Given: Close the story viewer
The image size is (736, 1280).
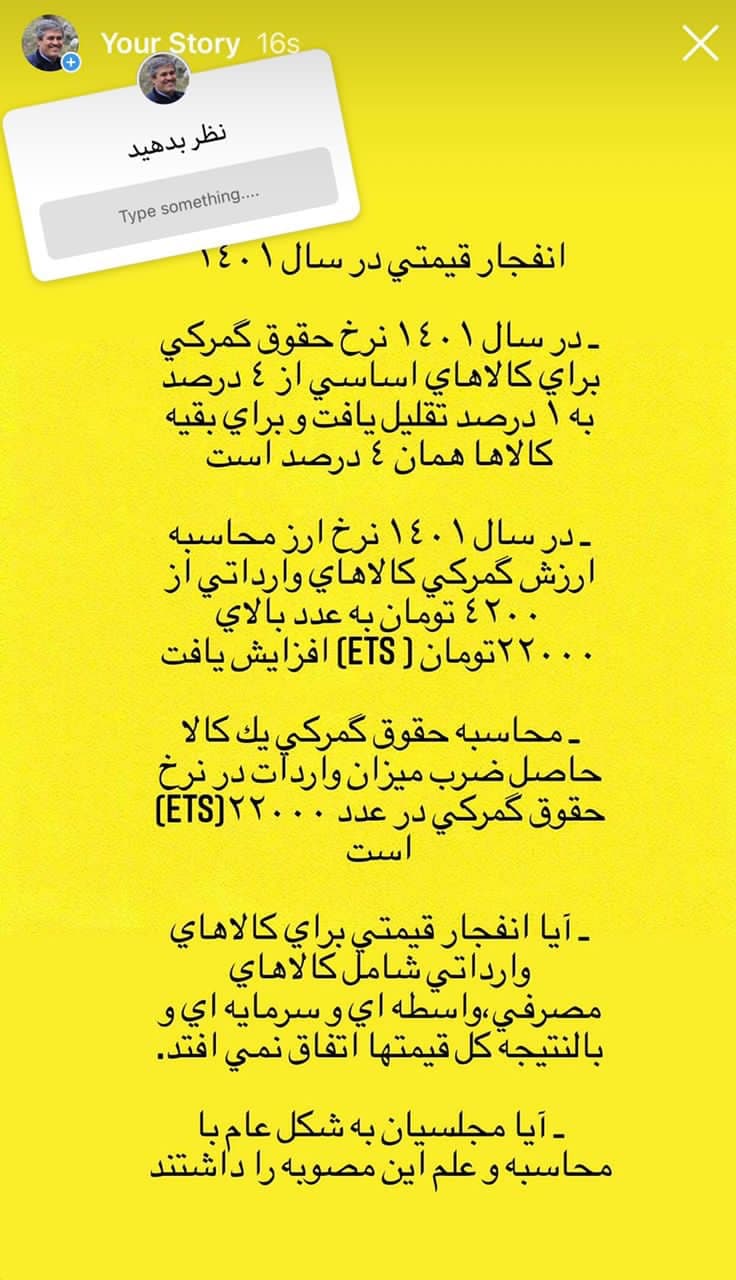Looking at the screenshot, I should tap(699, 43).
